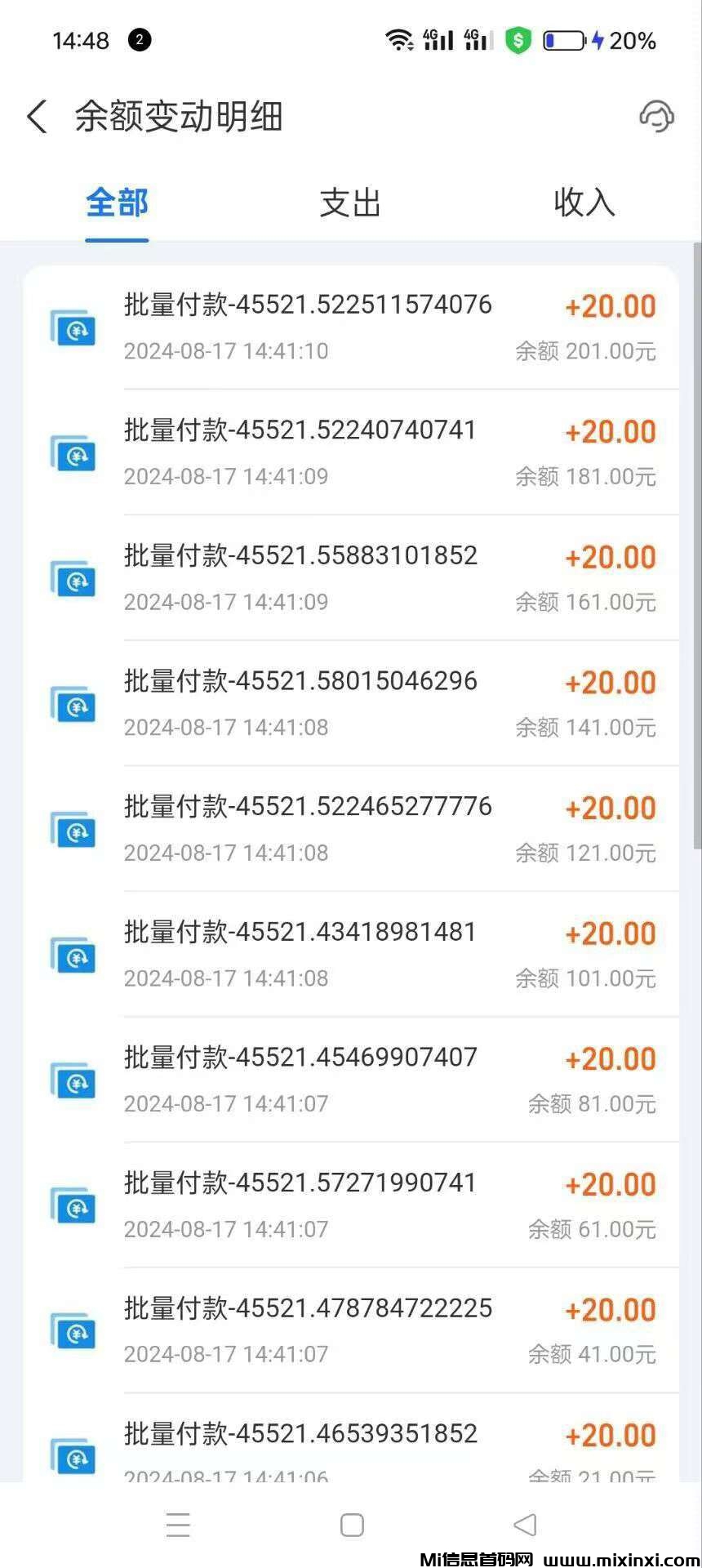Switch to the 支出 tab
Screen dimensions: 702x1568
pyautogui.click(x=350, y=203)
